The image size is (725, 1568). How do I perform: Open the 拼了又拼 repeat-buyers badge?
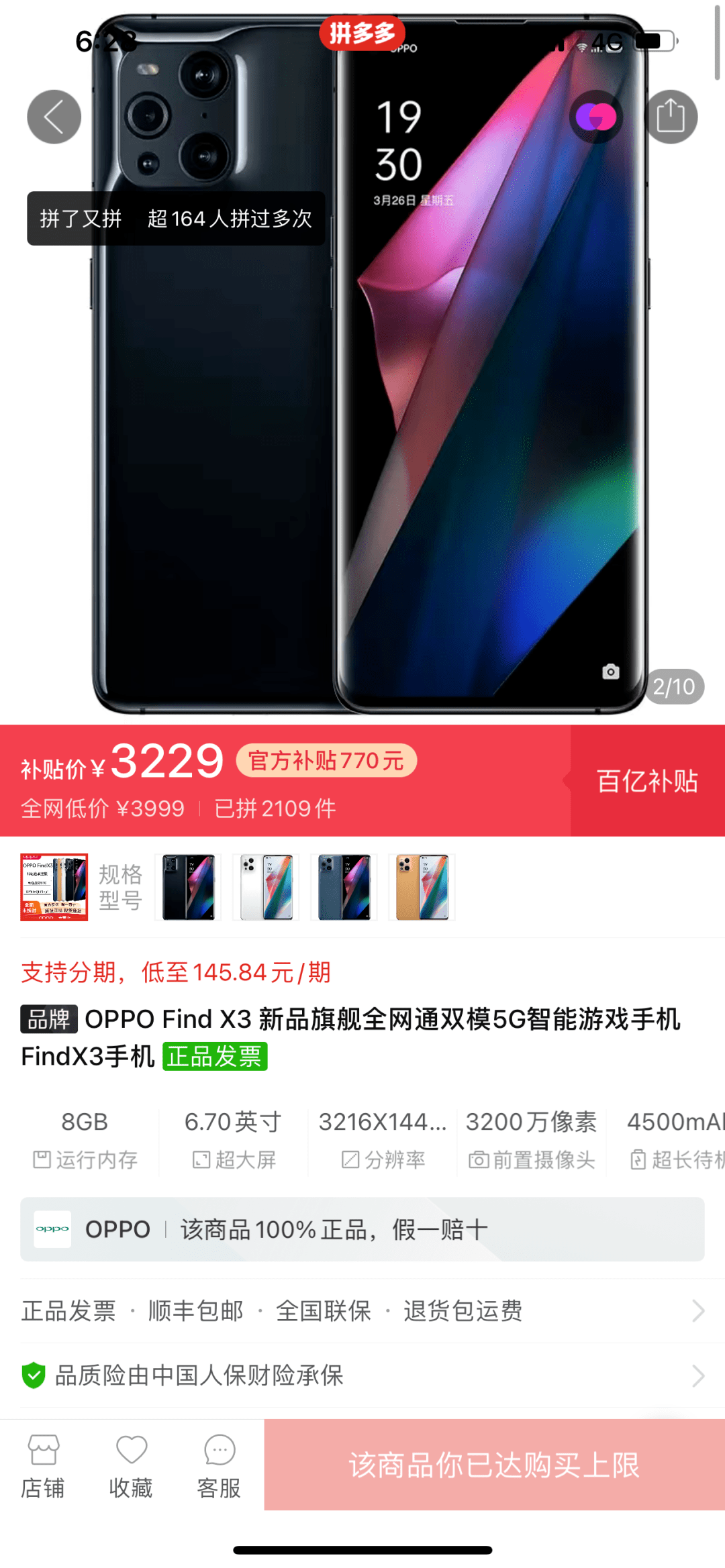(176, 219)
